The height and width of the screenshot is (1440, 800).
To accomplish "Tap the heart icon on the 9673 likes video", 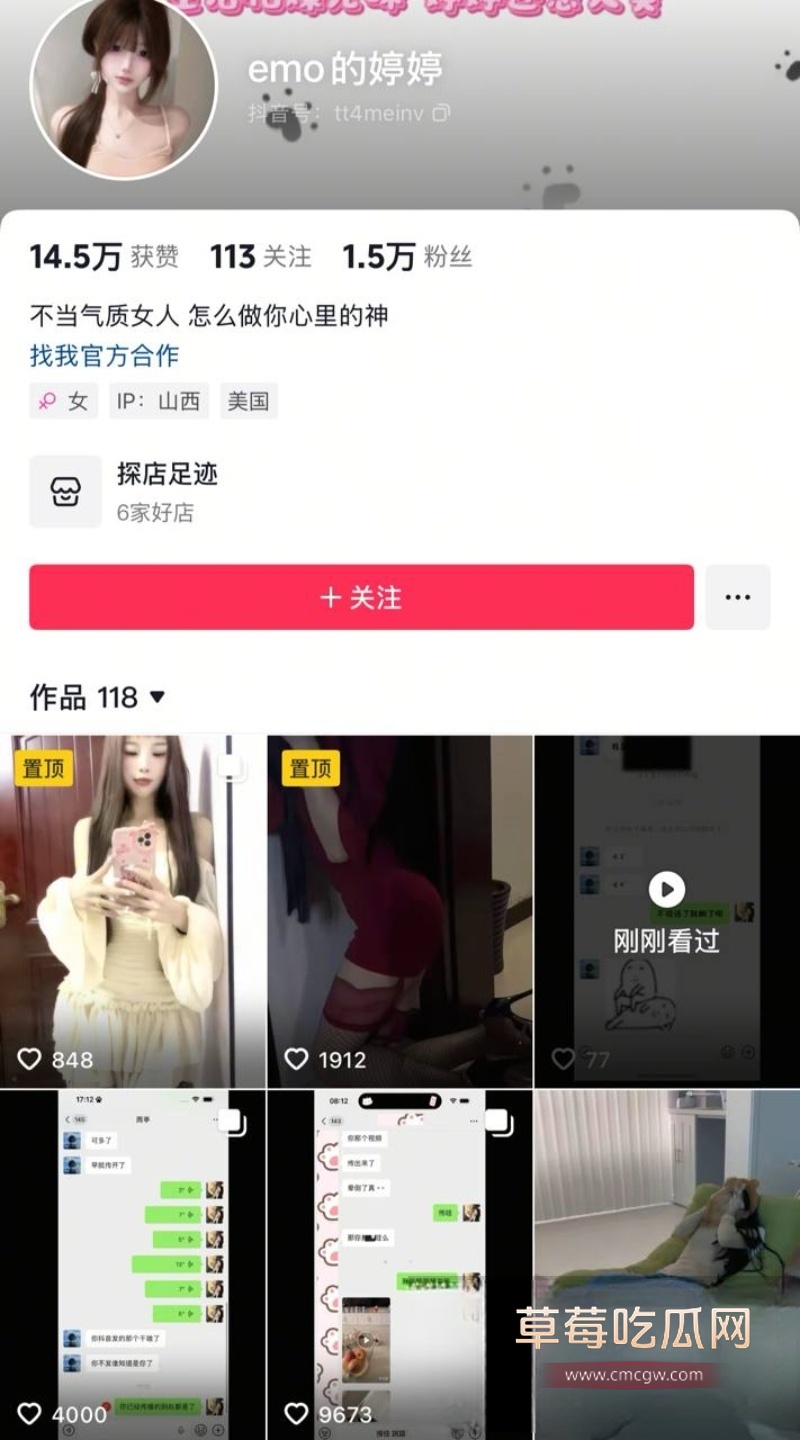I will click(x=295, y=1412).
